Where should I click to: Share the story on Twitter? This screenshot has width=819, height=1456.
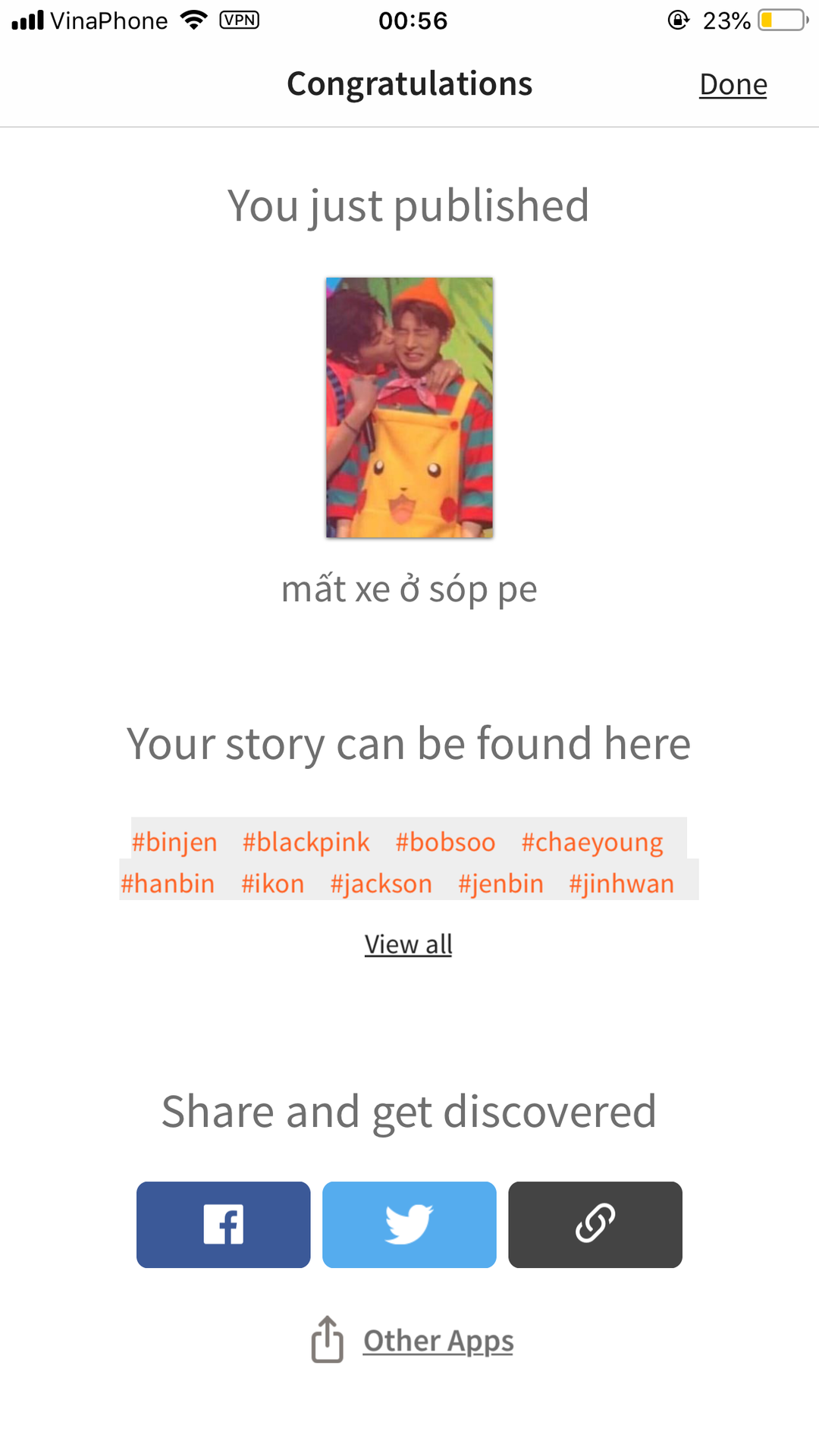(x=409, y=1224)
